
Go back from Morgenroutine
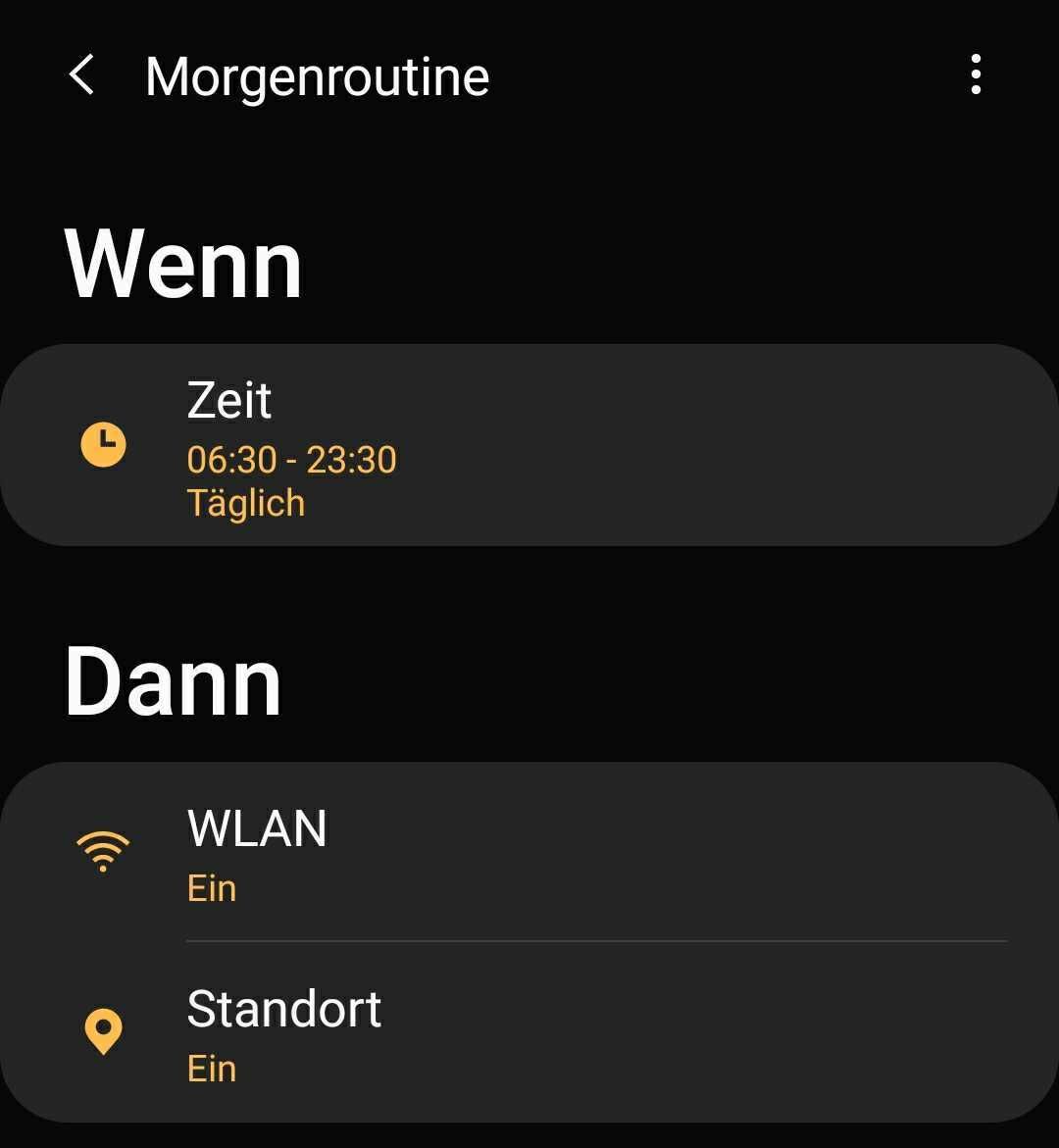82,75
